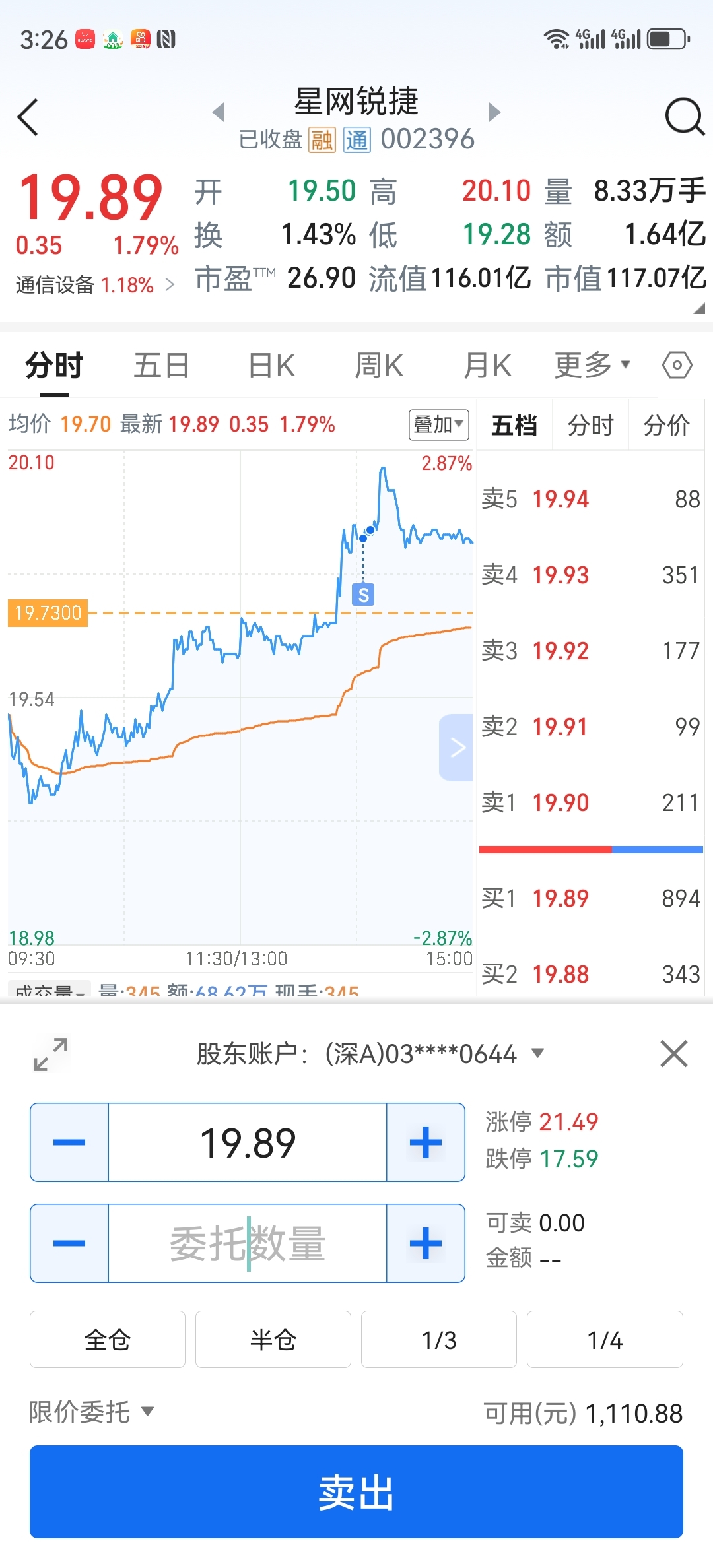
Task: Switch to the 日K chart tab
Action: tap(272, 365)
